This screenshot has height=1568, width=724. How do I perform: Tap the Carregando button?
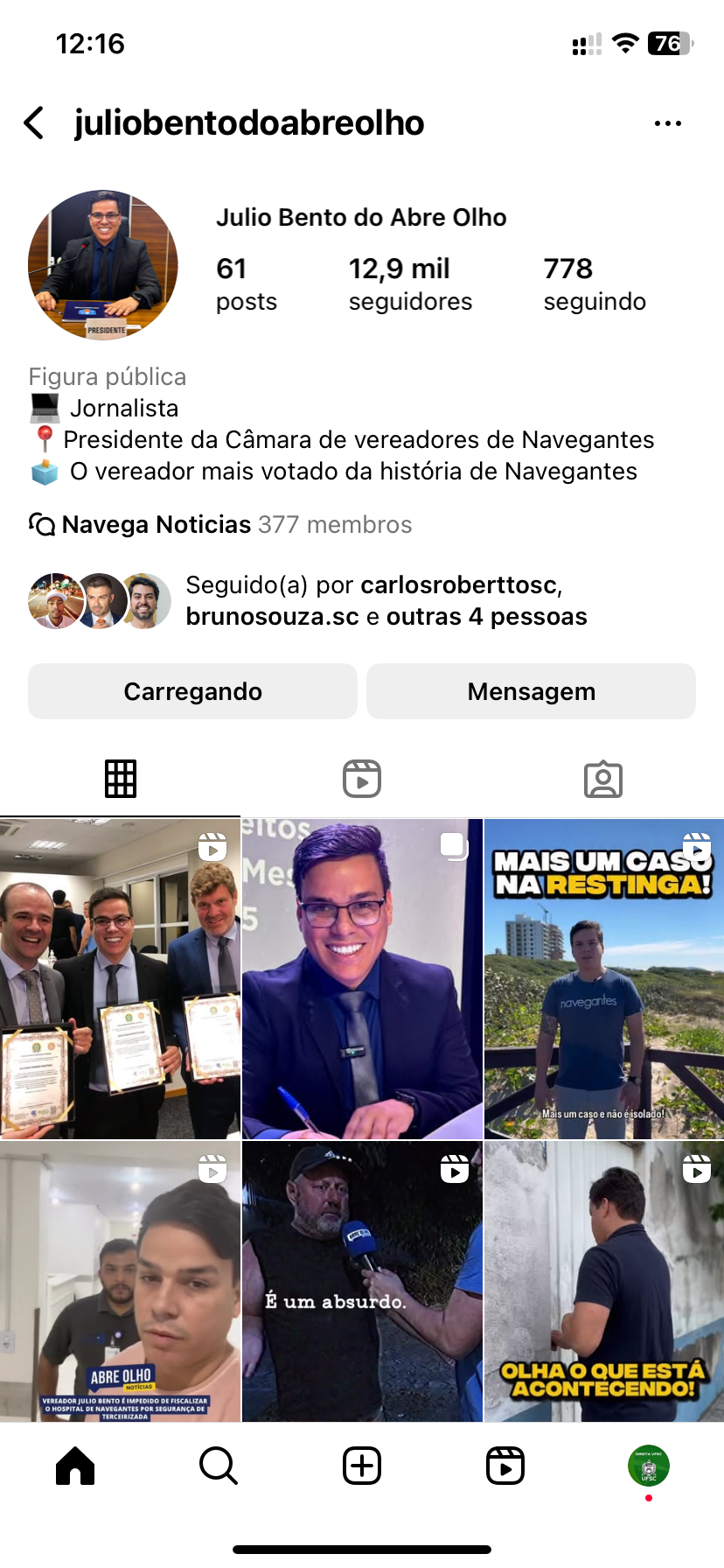click(192, 691)
